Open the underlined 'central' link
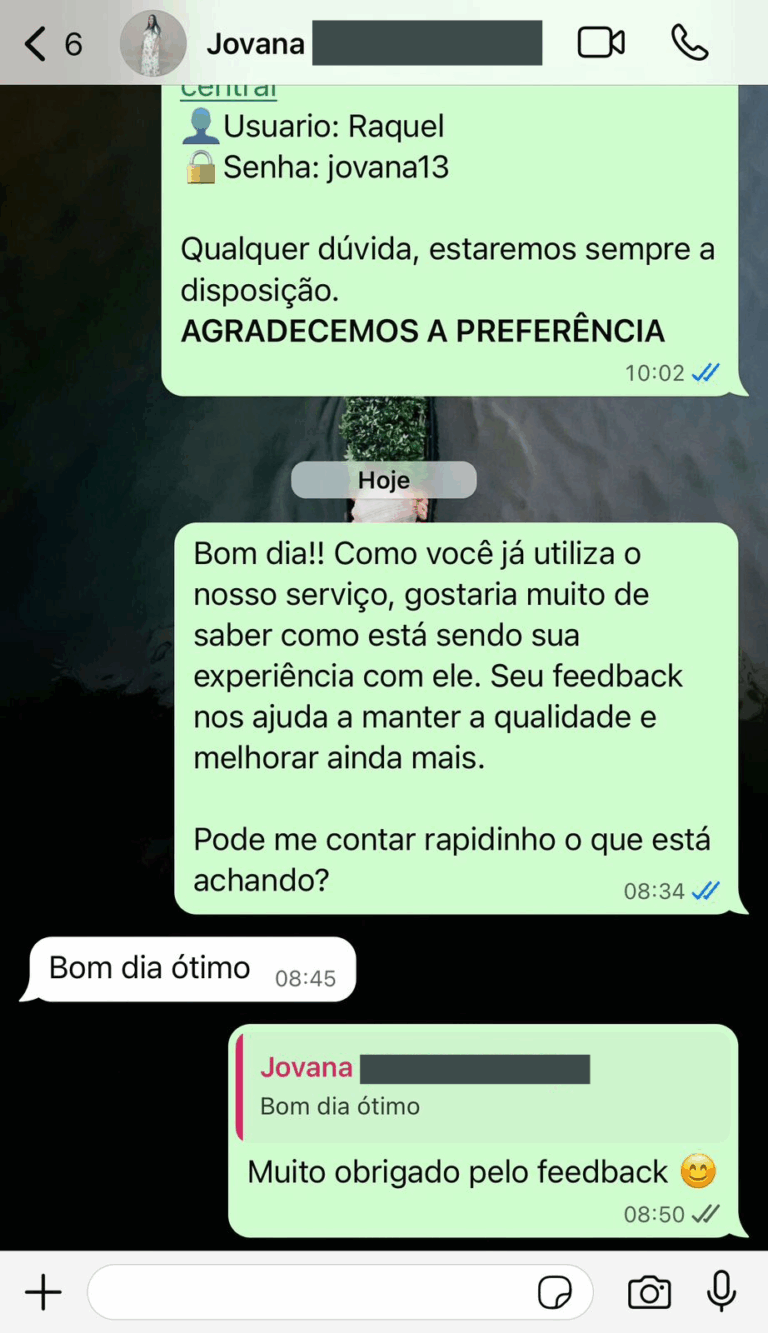This screenshot has height=1333, width=768. click(228, 91)
